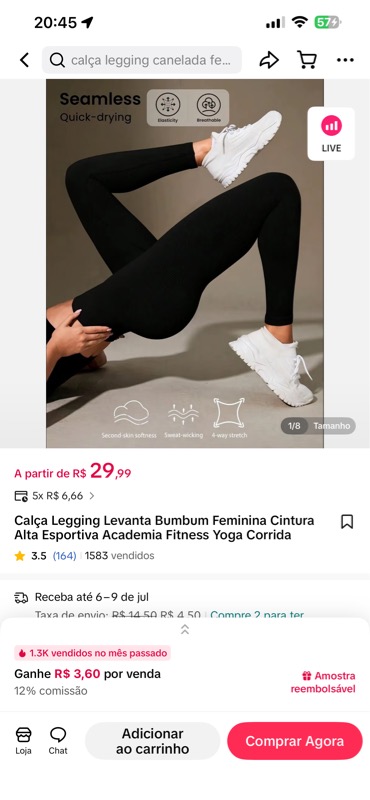The image size is (370, 800).
Task: Select Adicionar ao carrinho
Action: (153, 741)
